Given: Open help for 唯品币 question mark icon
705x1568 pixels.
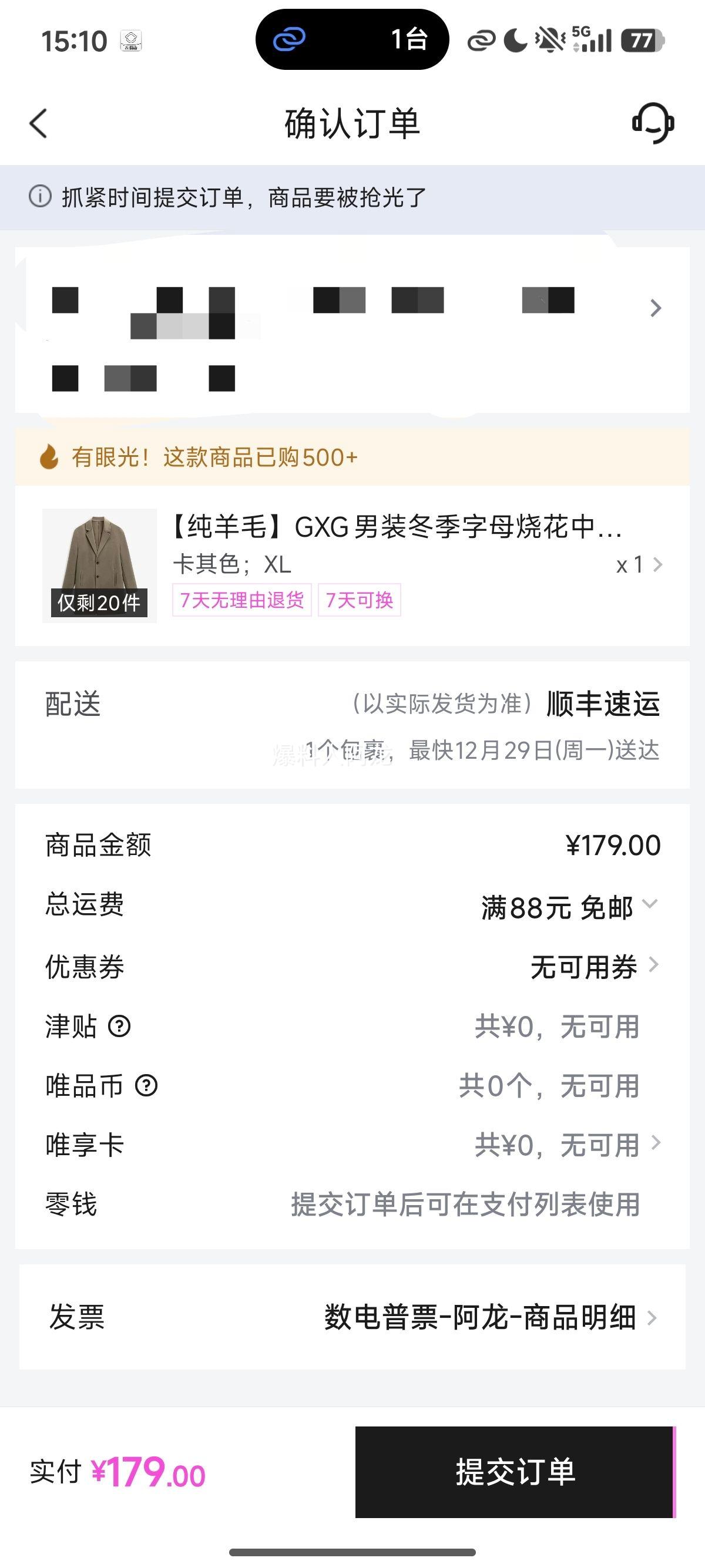Looking at the screenshot, I should click(x=146, y=1084).
